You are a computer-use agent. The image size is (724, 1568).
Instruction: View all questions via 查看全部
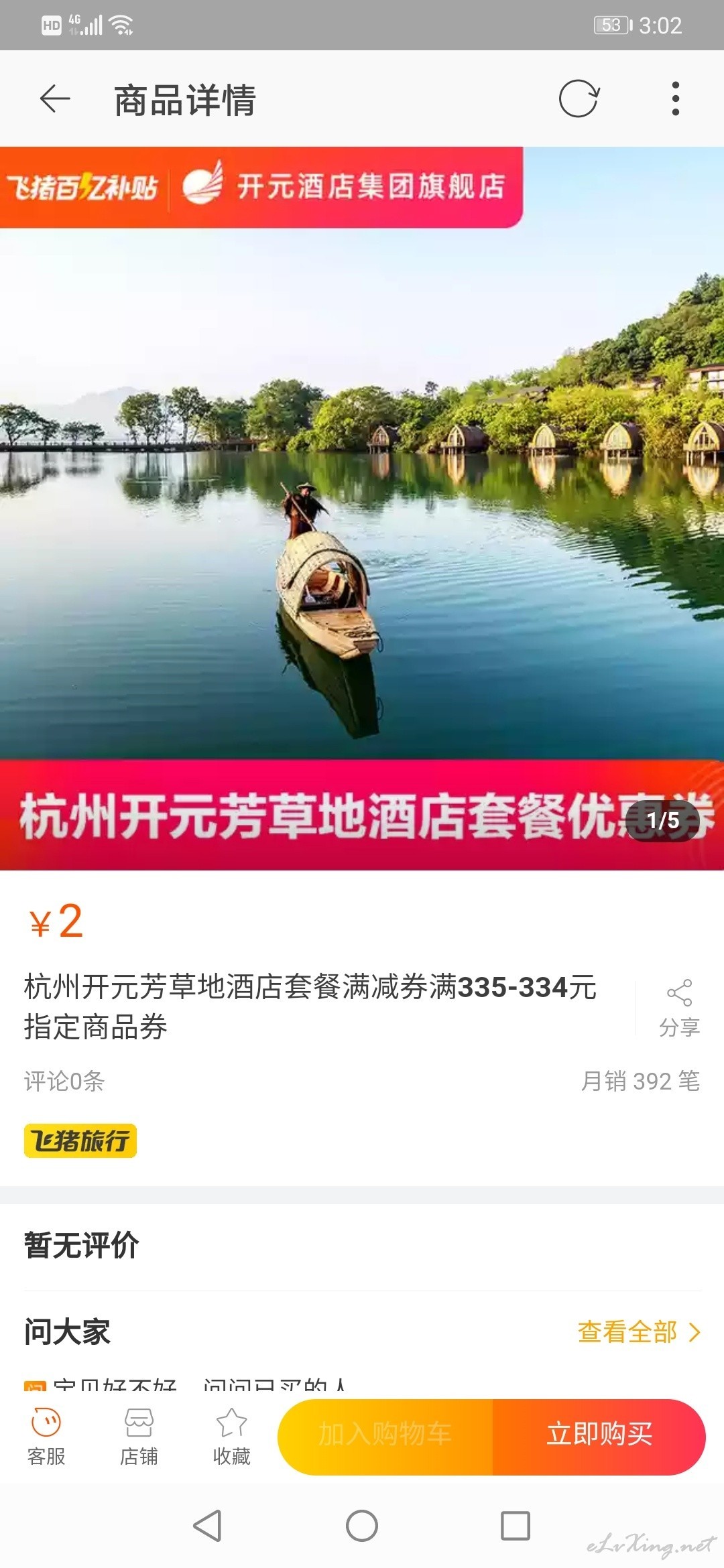(x=639, y=1332)
